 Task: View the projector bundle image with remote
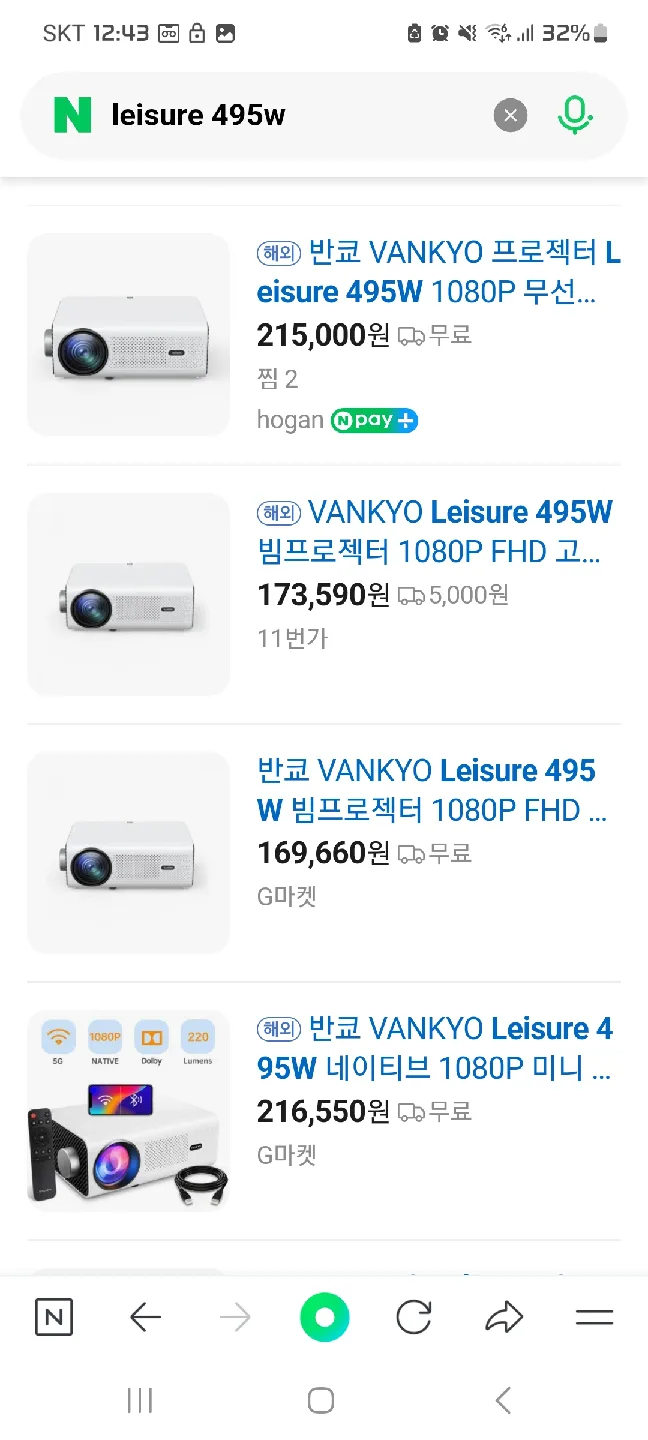click(128, 1110)
